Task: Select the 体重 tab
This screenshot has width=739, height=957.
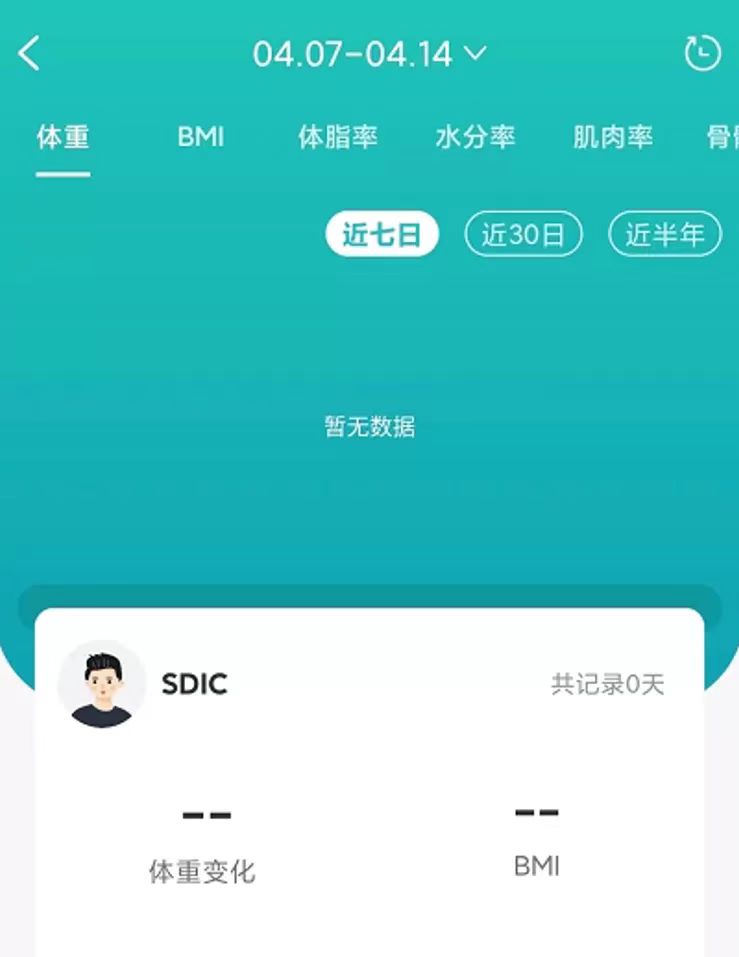Action: (x=63, y=137)
